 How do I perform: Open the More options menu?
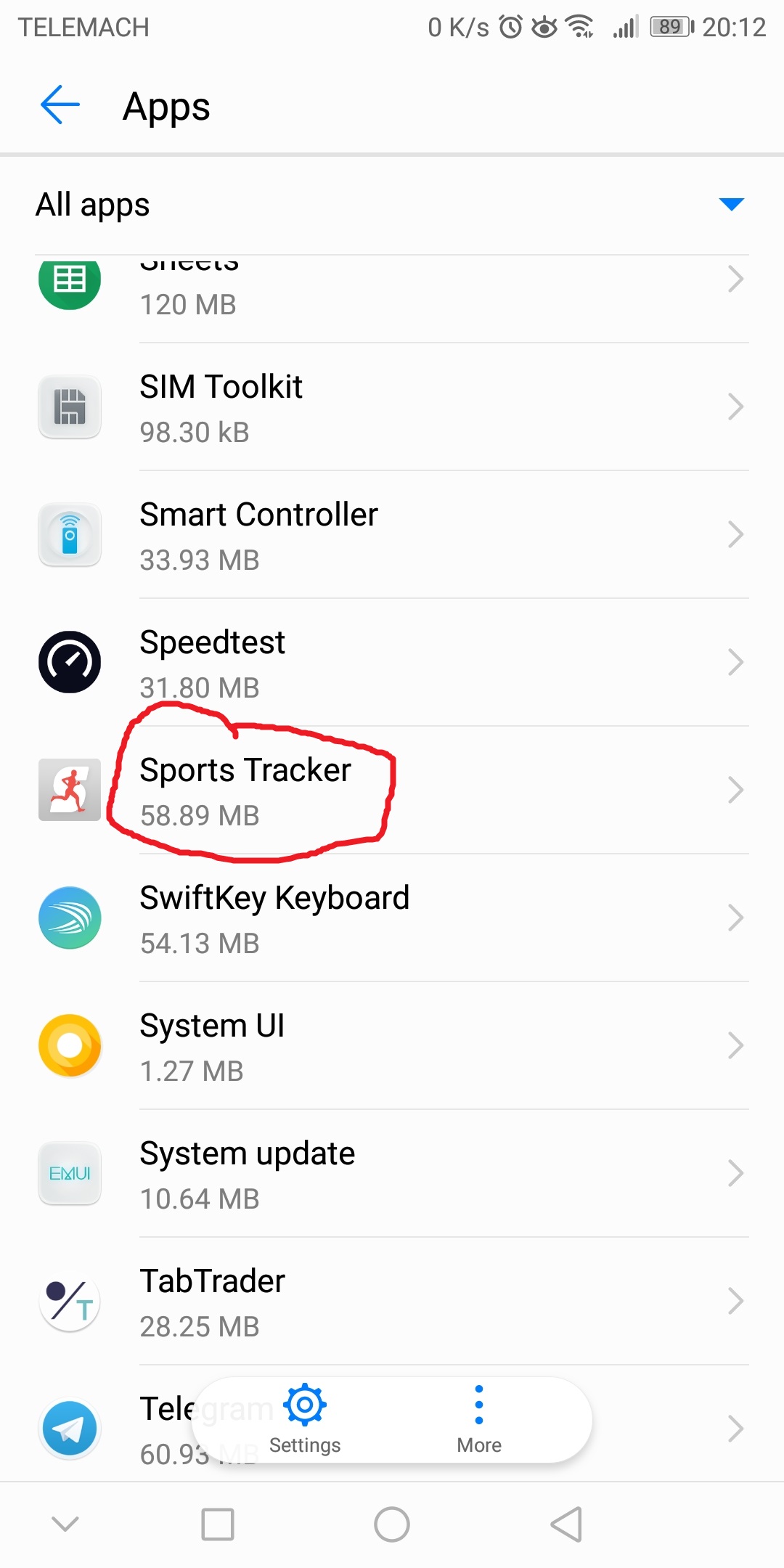[479, 1419]
